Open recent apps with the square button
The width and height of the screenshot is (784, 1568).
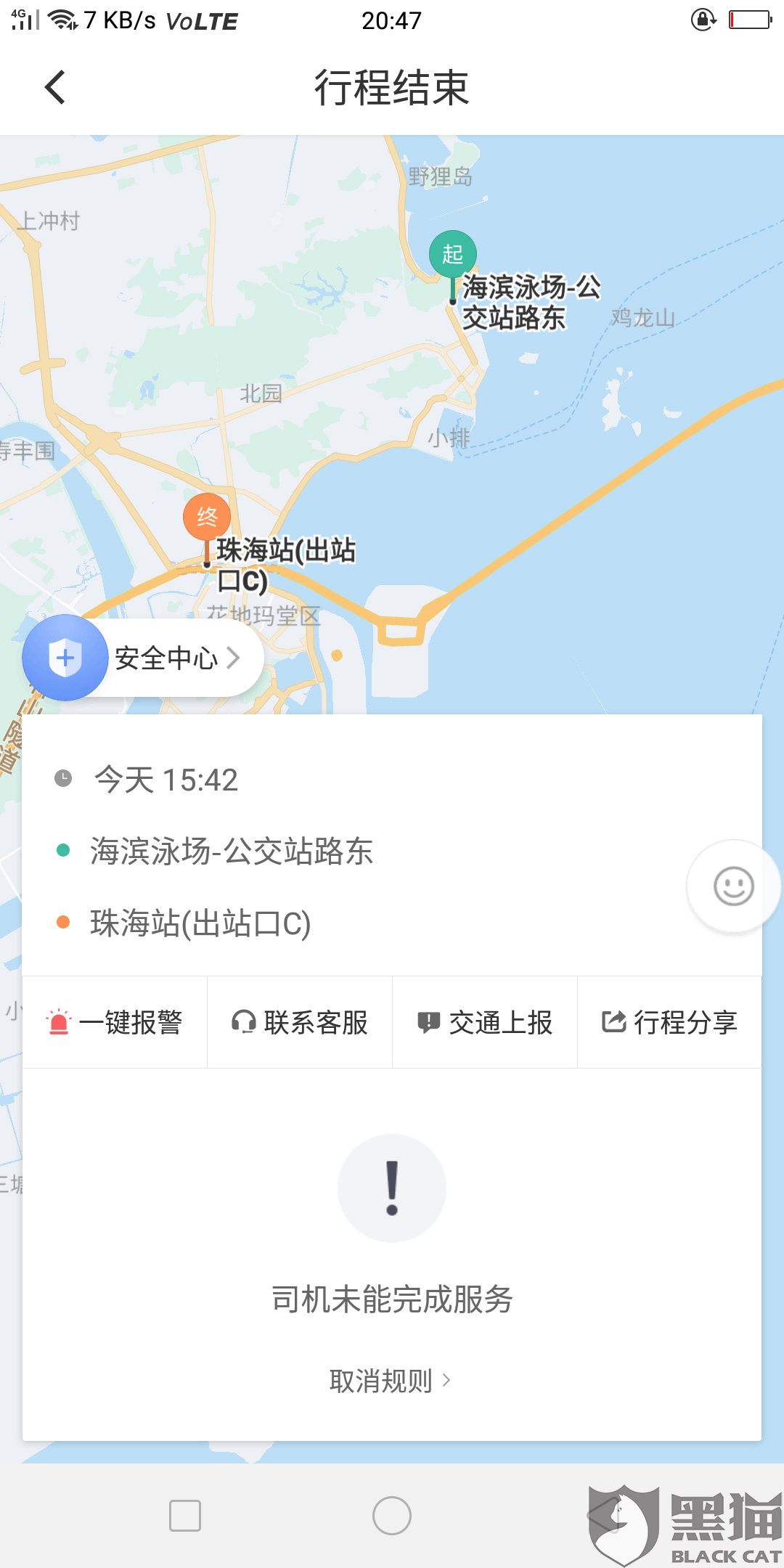185,1516
